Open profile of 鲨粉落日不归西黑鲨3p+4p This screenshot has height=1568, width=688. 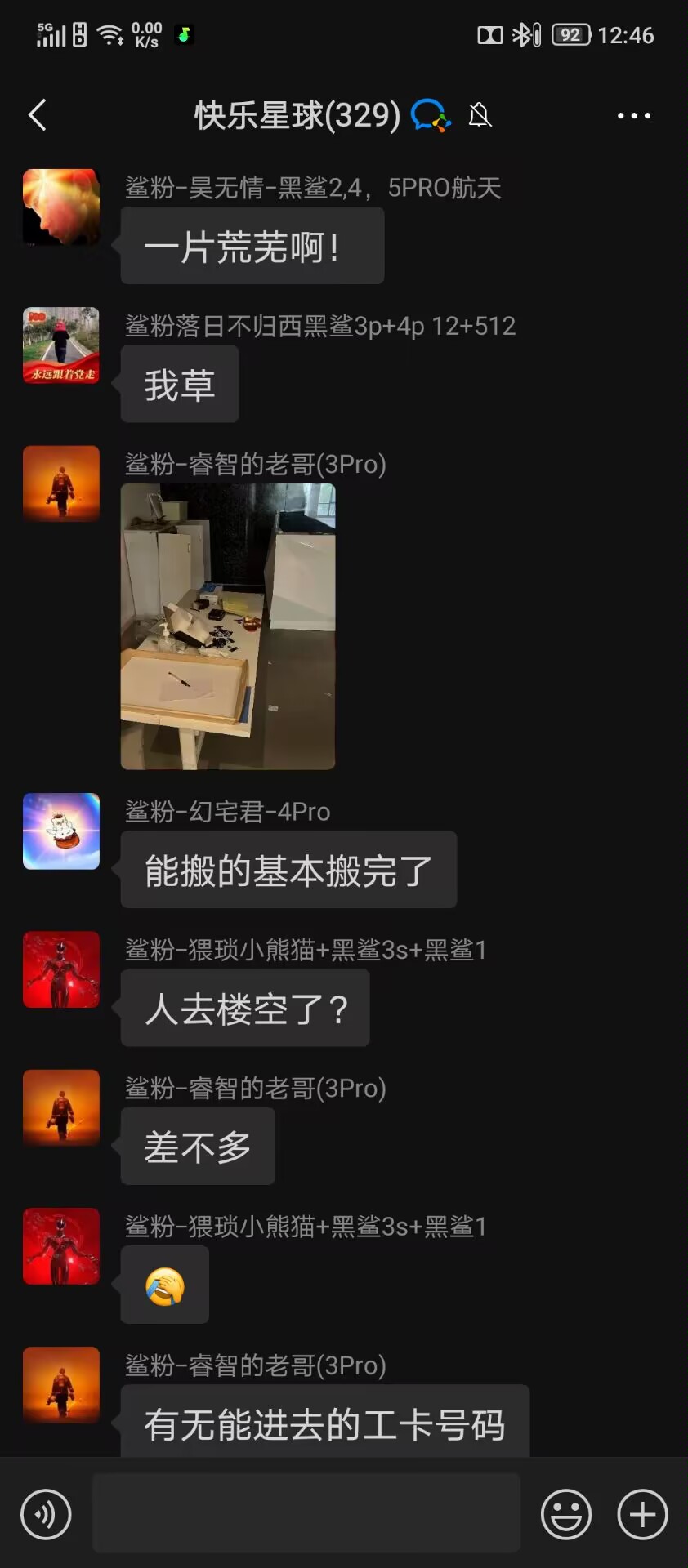(61, 345)
